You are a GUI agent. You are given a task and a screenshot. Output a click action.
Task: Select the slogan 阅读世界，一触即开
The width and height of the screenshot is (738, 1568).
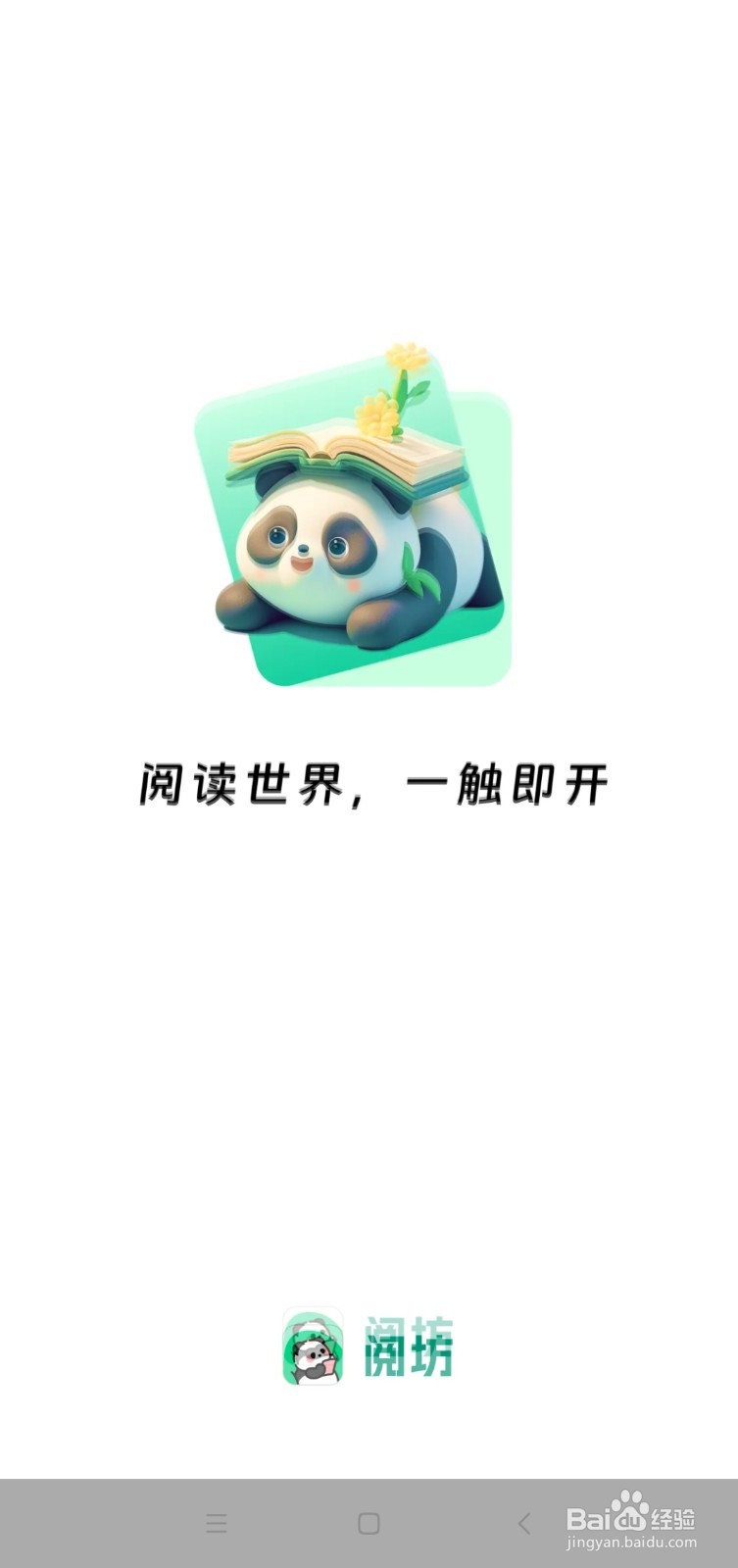click(370, 782)
